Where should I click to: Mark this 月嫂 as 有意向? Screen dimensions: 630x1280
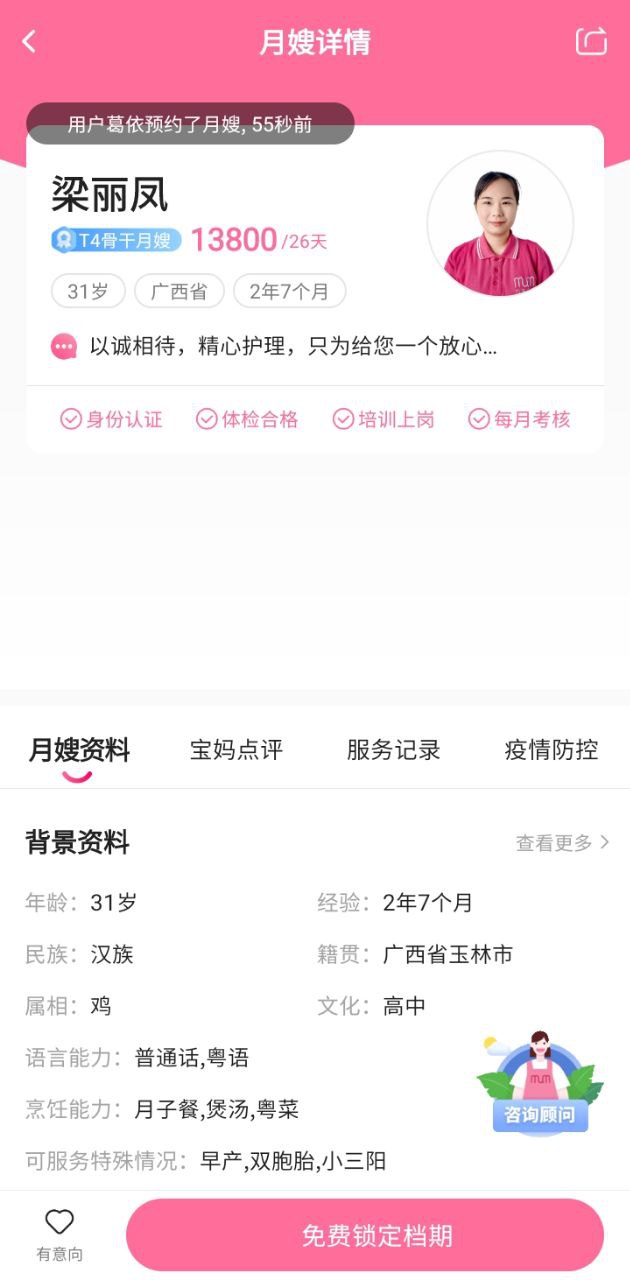click(x=60, y=1234)
